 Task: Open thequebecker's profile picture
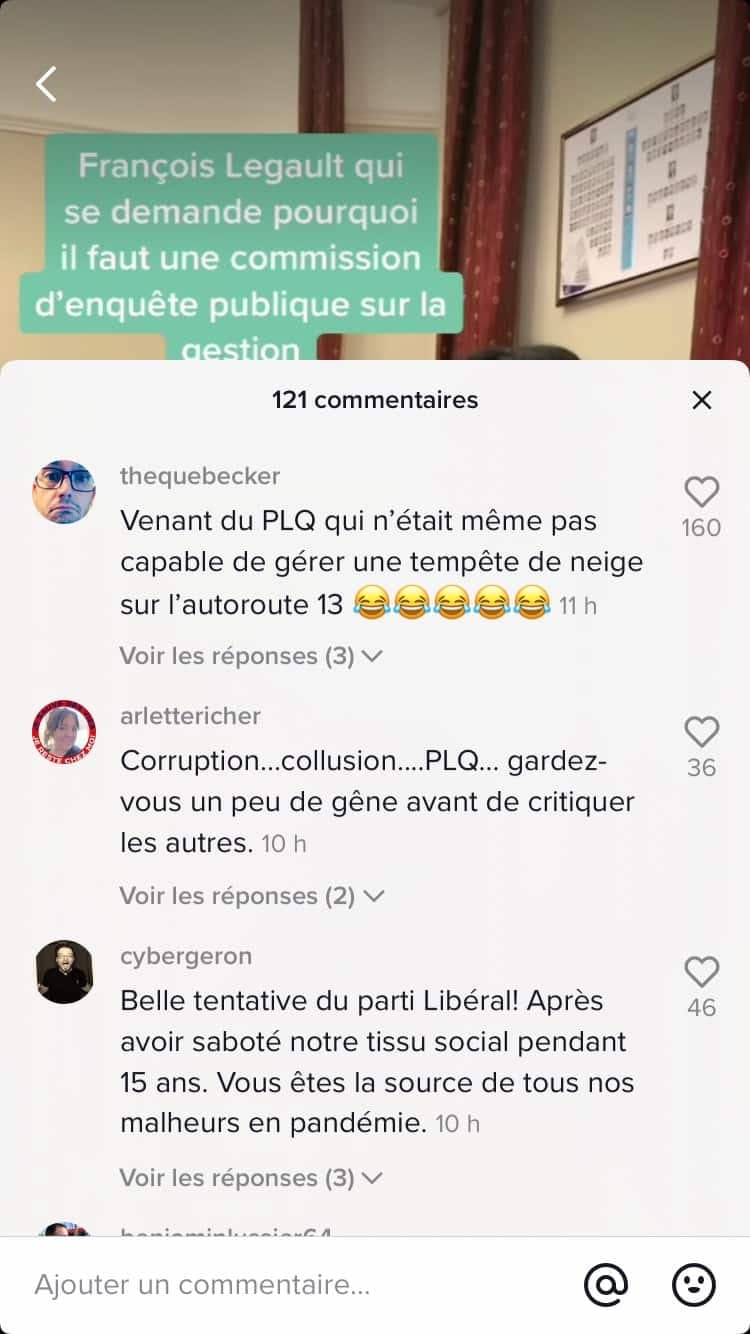pyautogui.click(x=64, y=492)
